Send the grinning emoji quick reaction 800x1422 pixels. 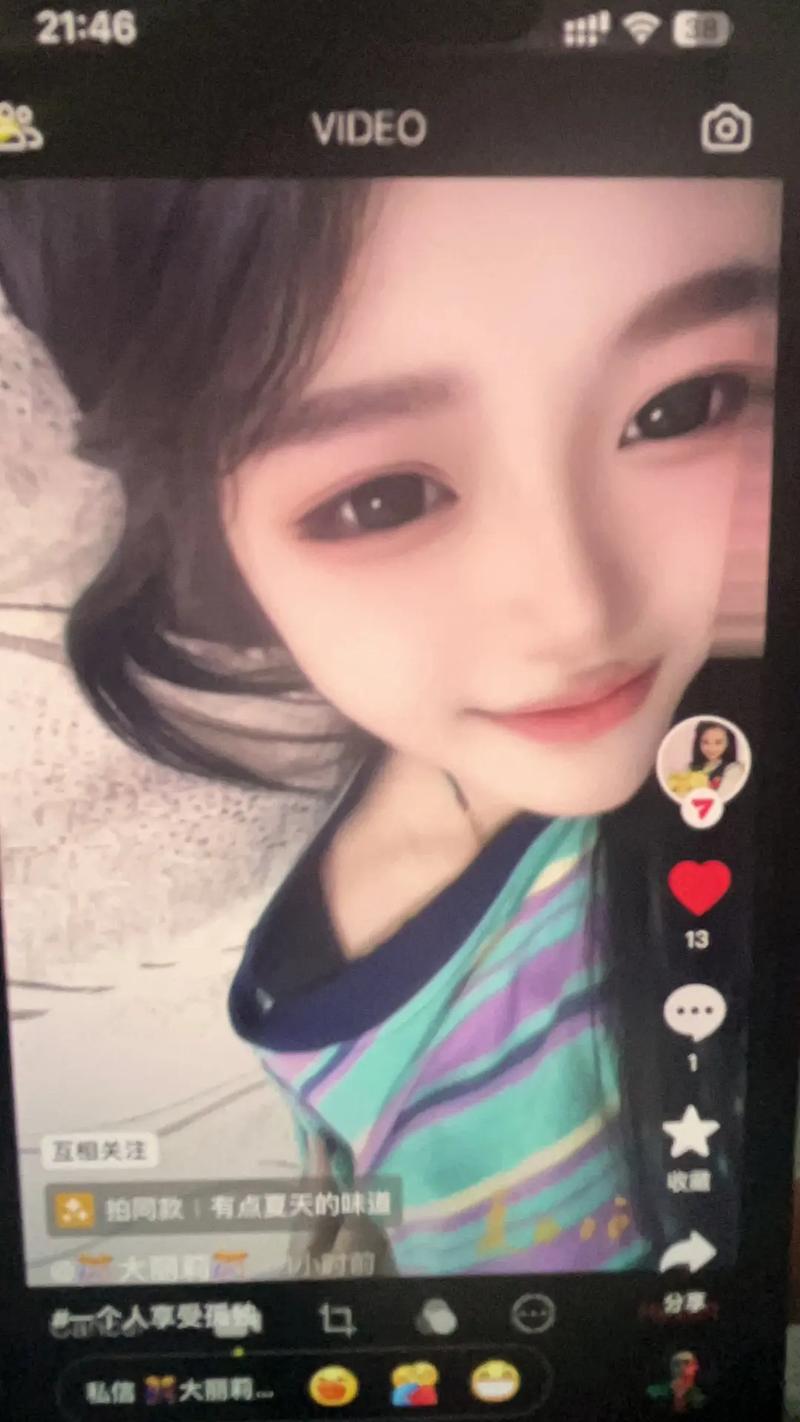click(x=496, y=1383)
